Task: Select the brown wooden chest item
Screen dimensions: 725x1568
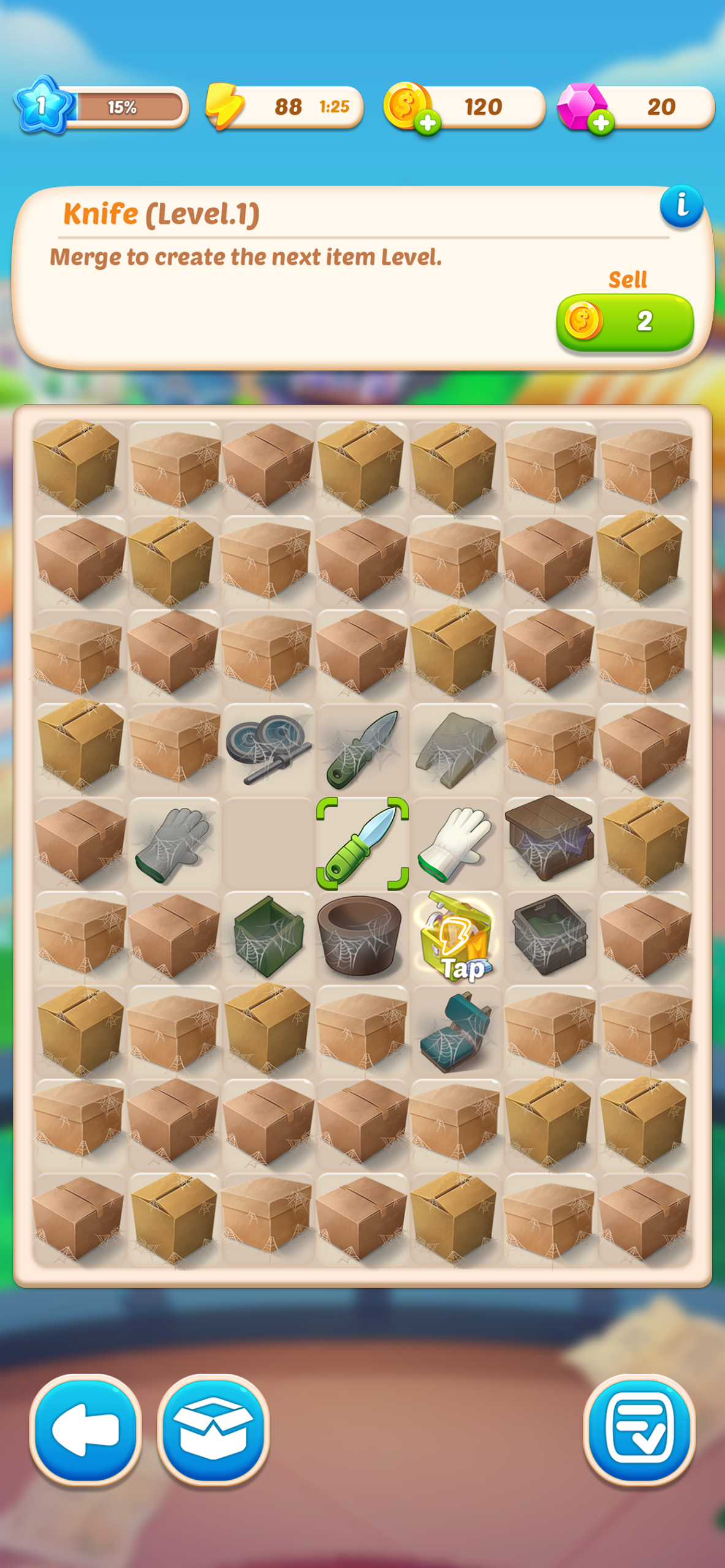Action: [x=549, y=839]
